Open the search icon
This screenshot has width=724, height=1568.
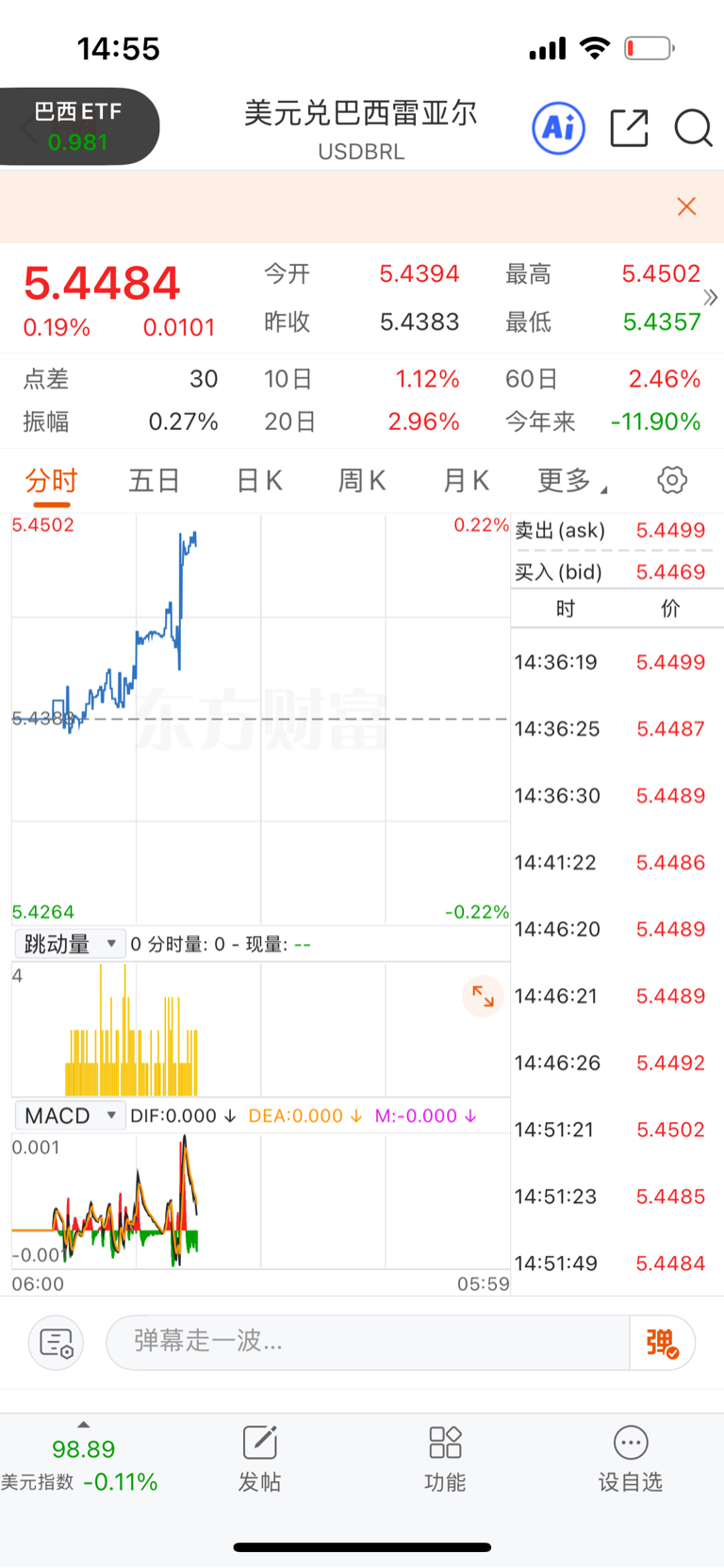click(x=693, y=127)
